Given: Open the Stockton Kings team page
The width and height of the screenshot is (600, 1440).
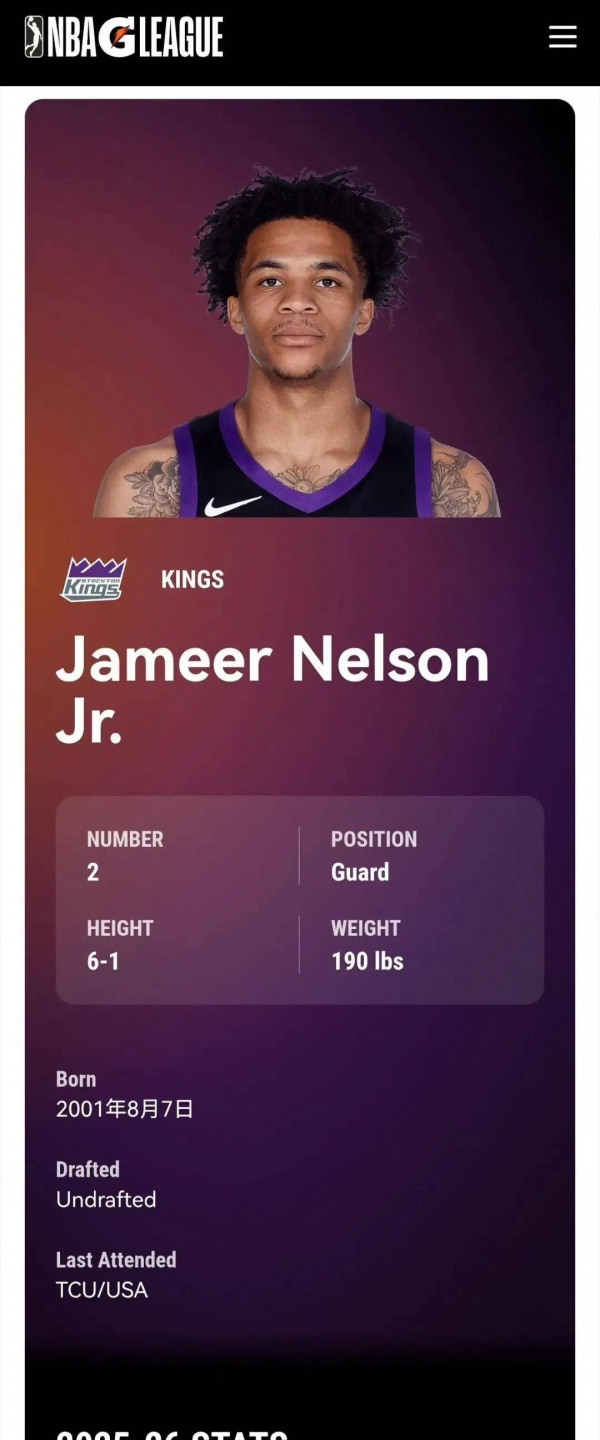Looking at the screenshot, I should (95, 579).
